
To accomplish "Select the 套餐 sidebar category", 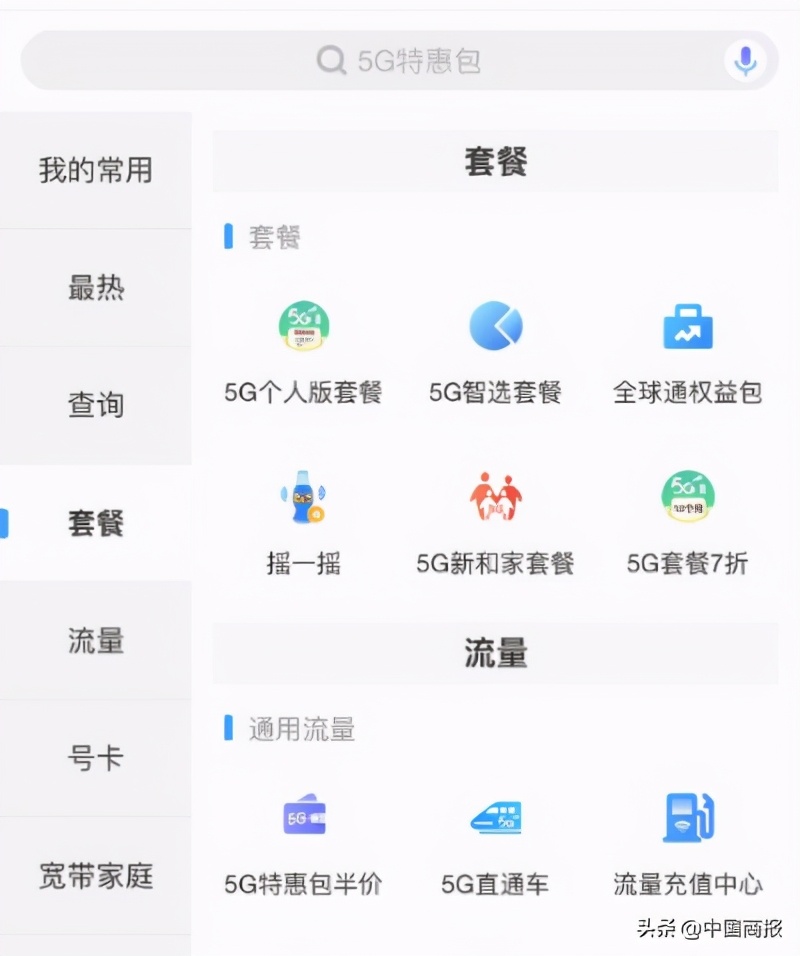I will 96,523.
